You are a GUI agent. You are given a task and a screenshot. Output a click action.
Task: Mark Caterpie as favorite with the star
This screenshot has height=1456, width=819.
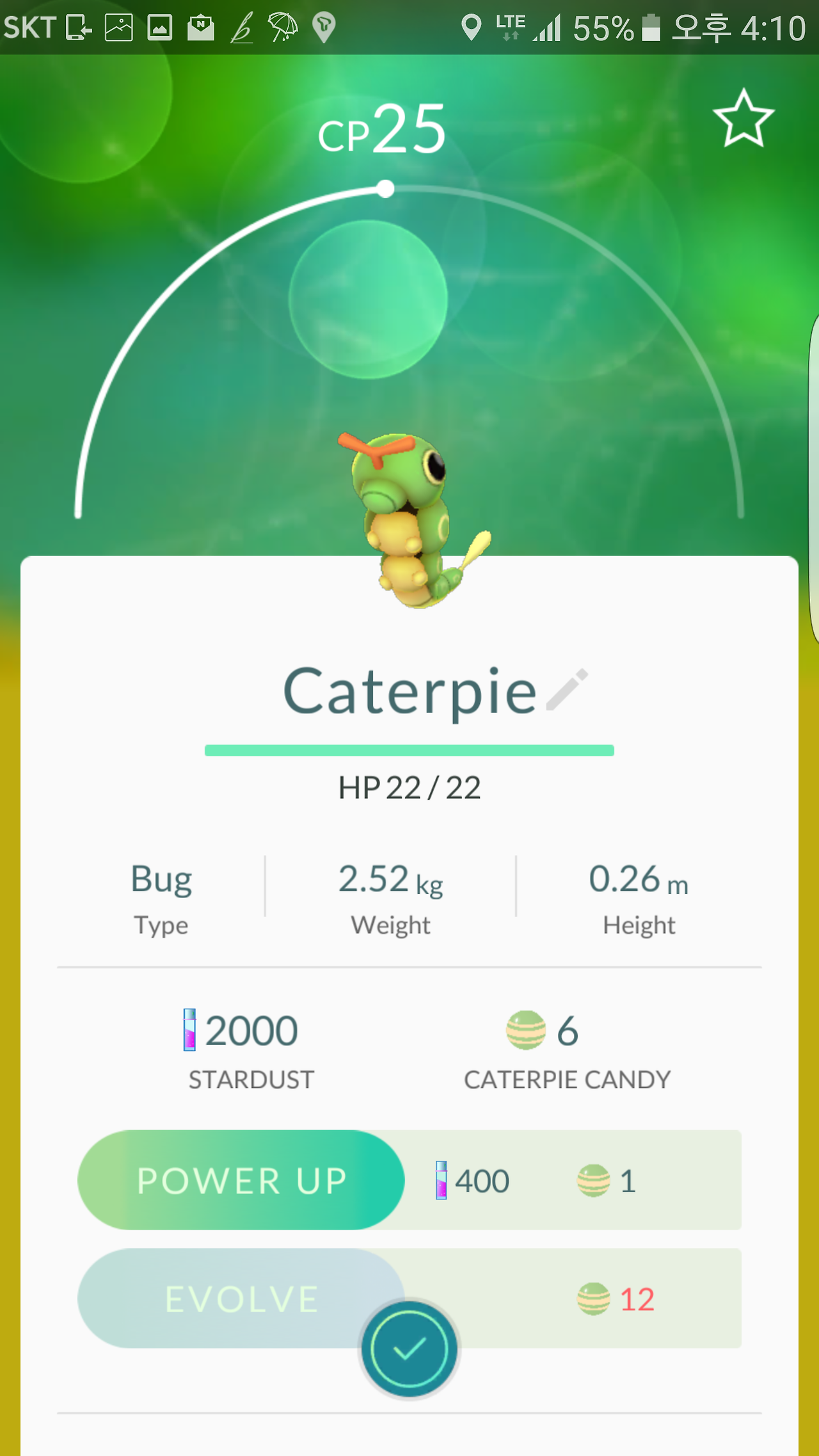pyautogui.click(x=743, y=118)
